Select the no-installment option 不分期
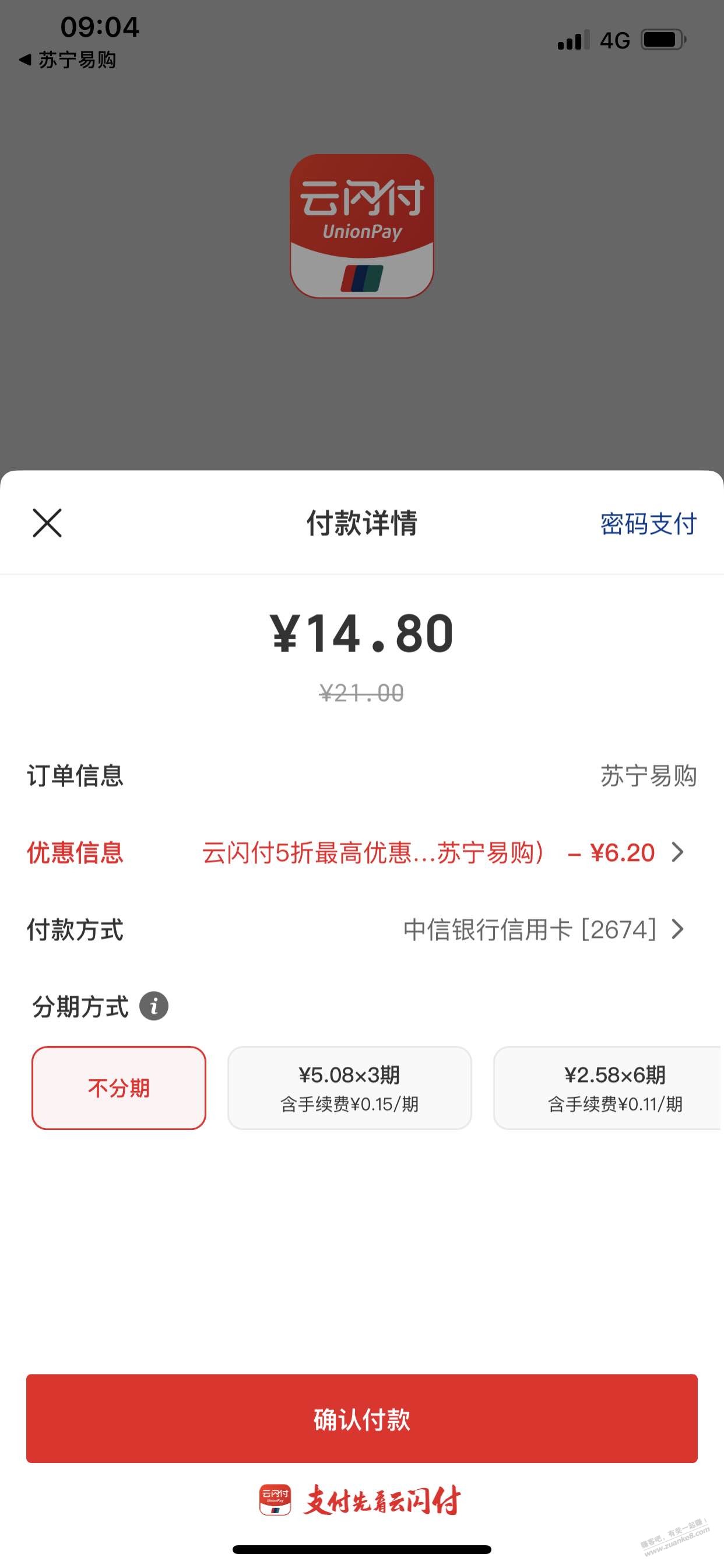Image resolution: width=724 pixels, height=1568 pixels. (119, 1088)
